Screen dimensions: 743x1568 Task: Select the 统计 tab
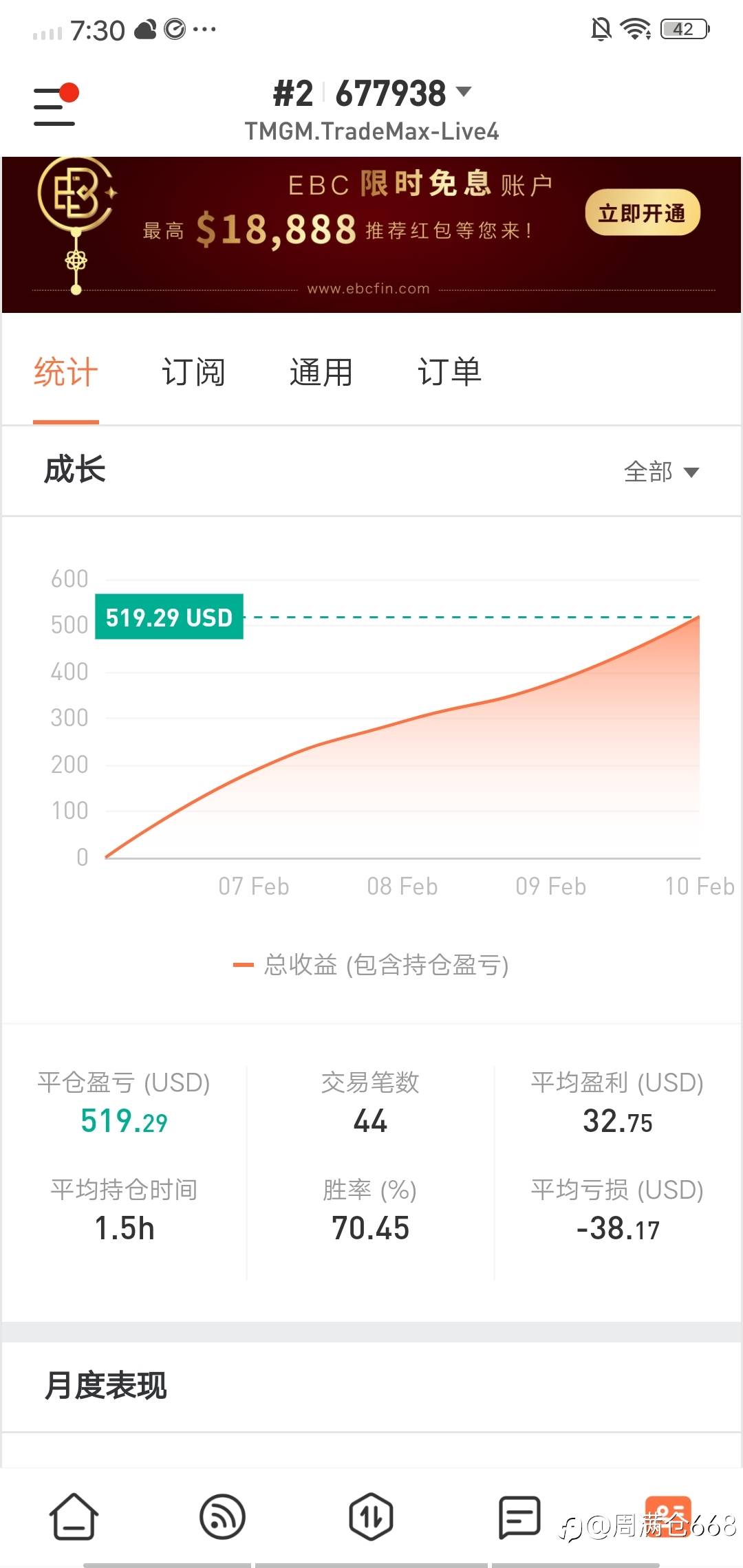[x=66, y=372]
